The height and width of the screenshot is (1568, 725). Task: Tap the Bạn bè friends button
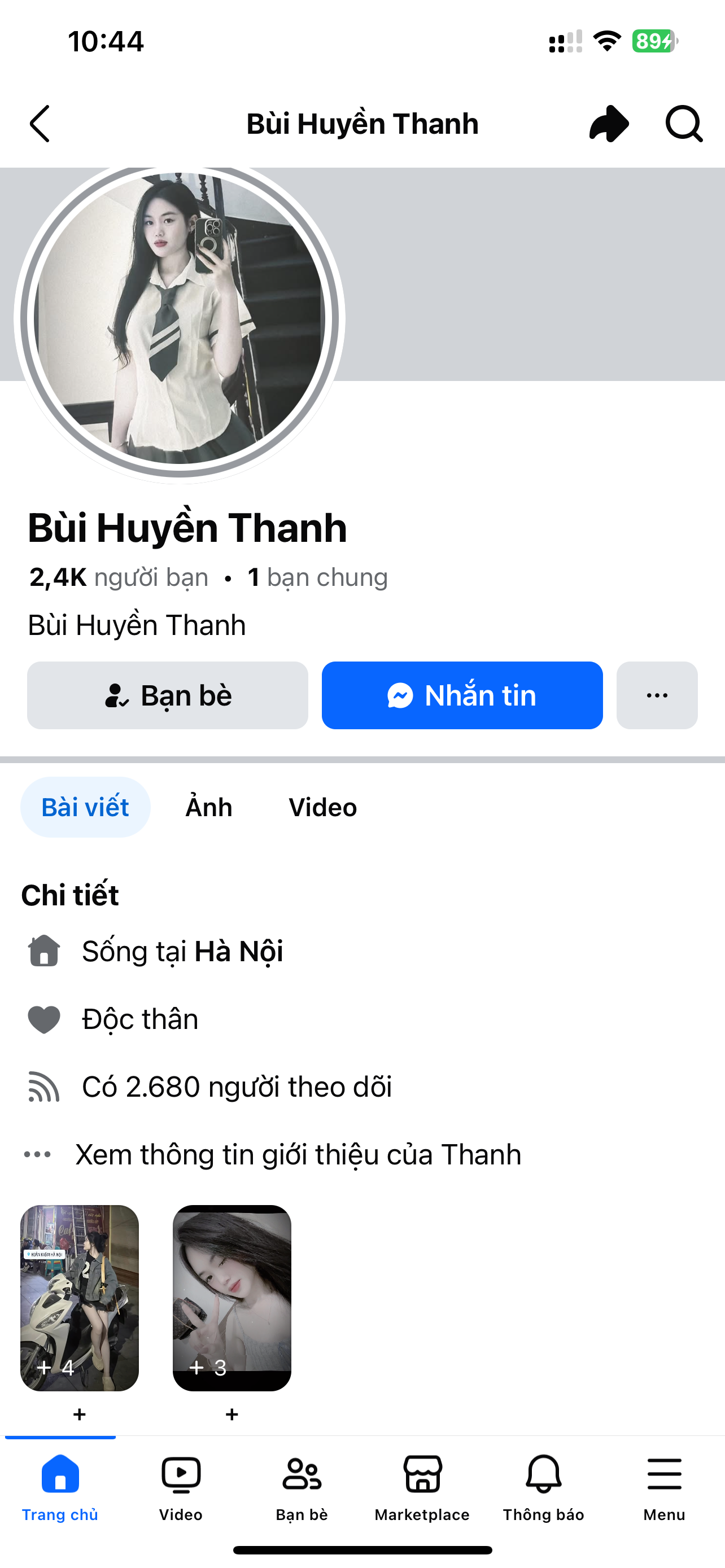click(x=167, y=695)
